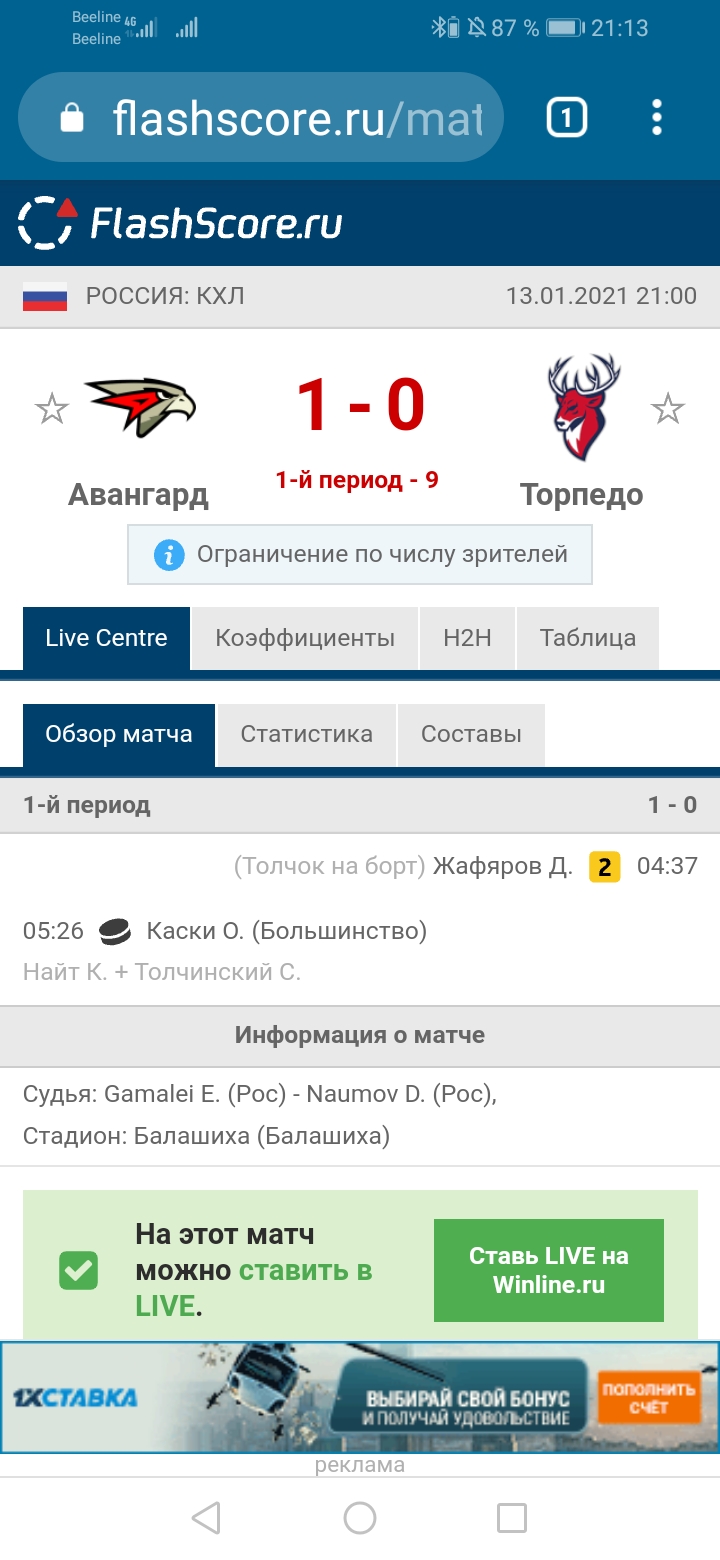Open the Таблица tab
Screen dimensions: 720x1560
pyautogui.click(x=587, y=638)
